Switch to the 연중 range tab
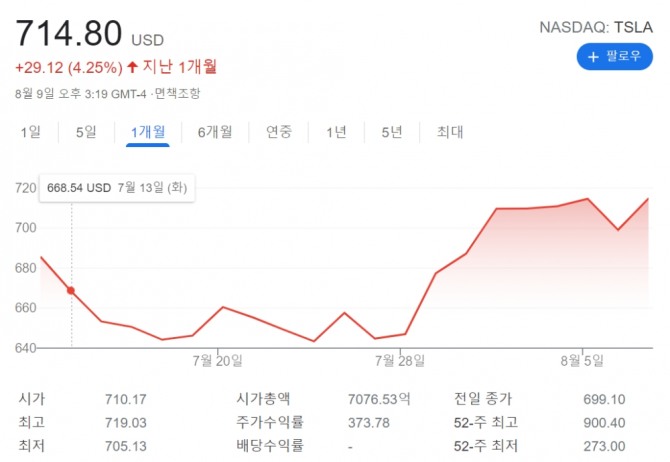 click(x=279, y=132)
